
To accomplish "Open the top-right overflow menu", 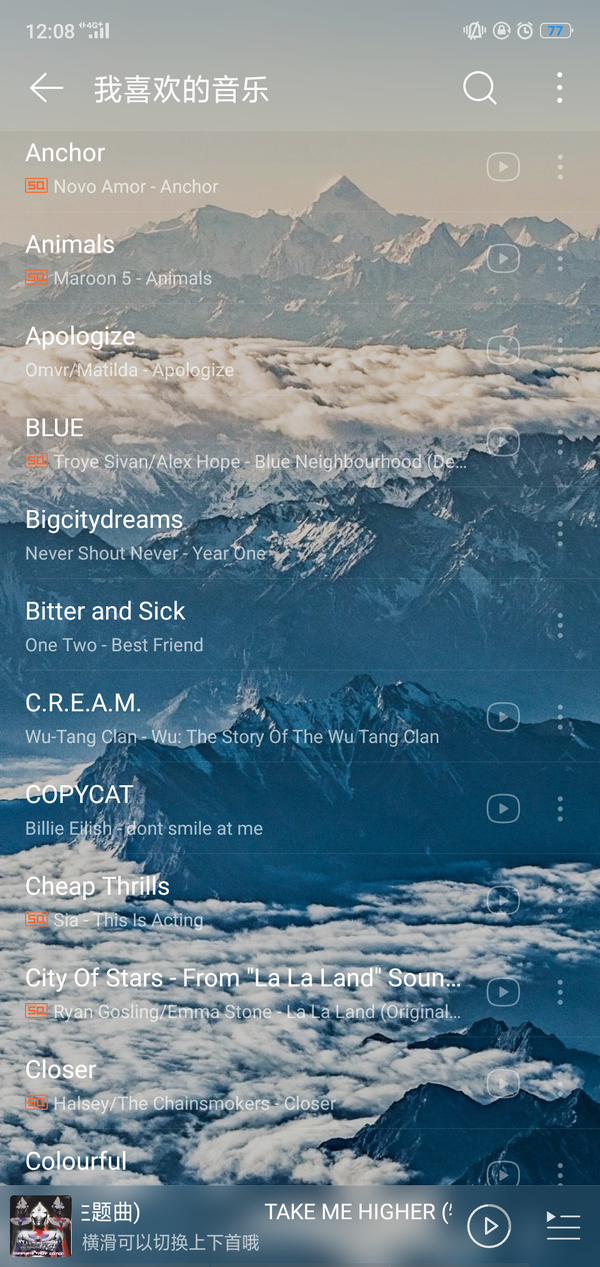I will 559,88.
